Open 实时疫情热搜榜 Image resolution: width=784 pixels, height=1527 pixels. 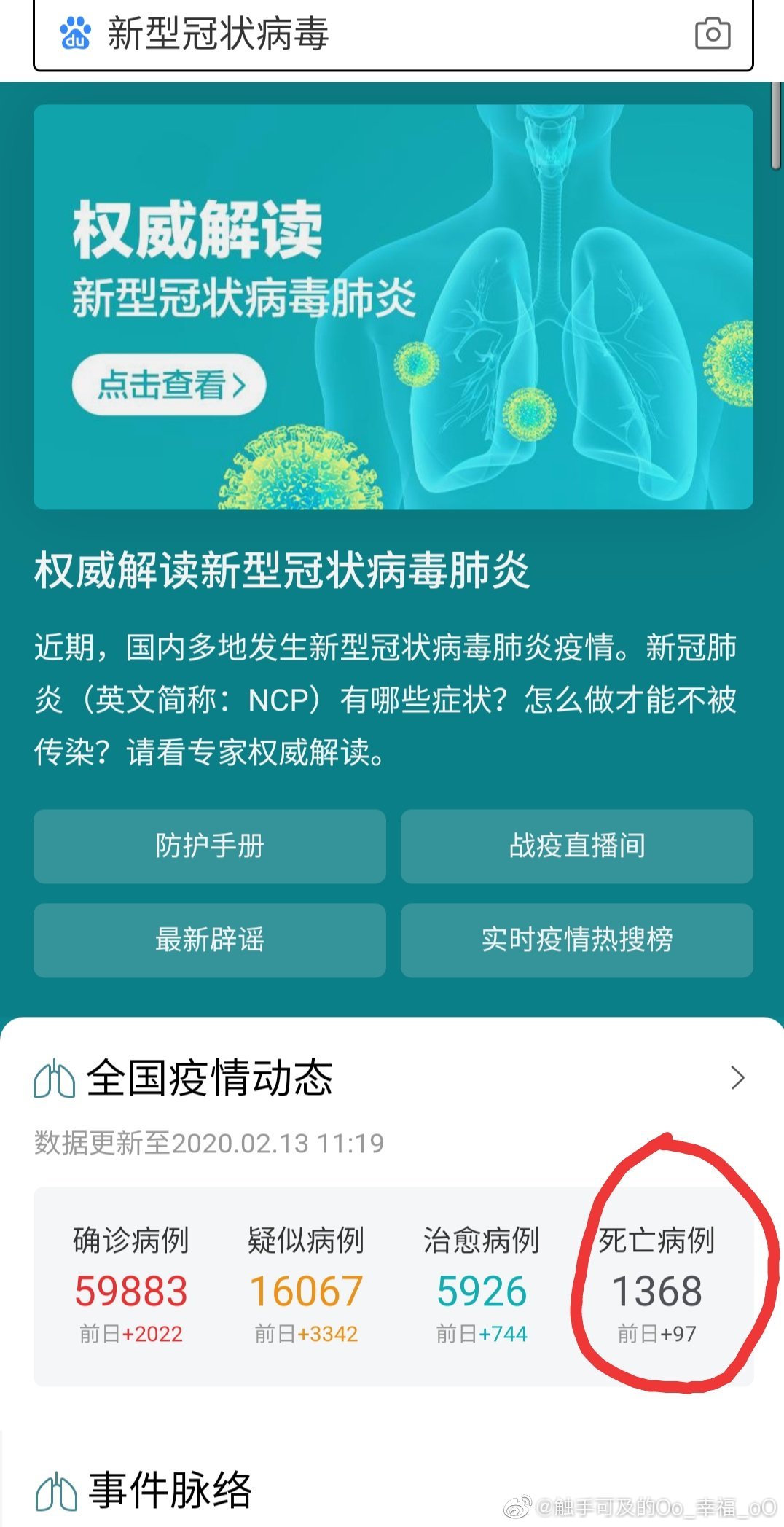coord(577,940)
